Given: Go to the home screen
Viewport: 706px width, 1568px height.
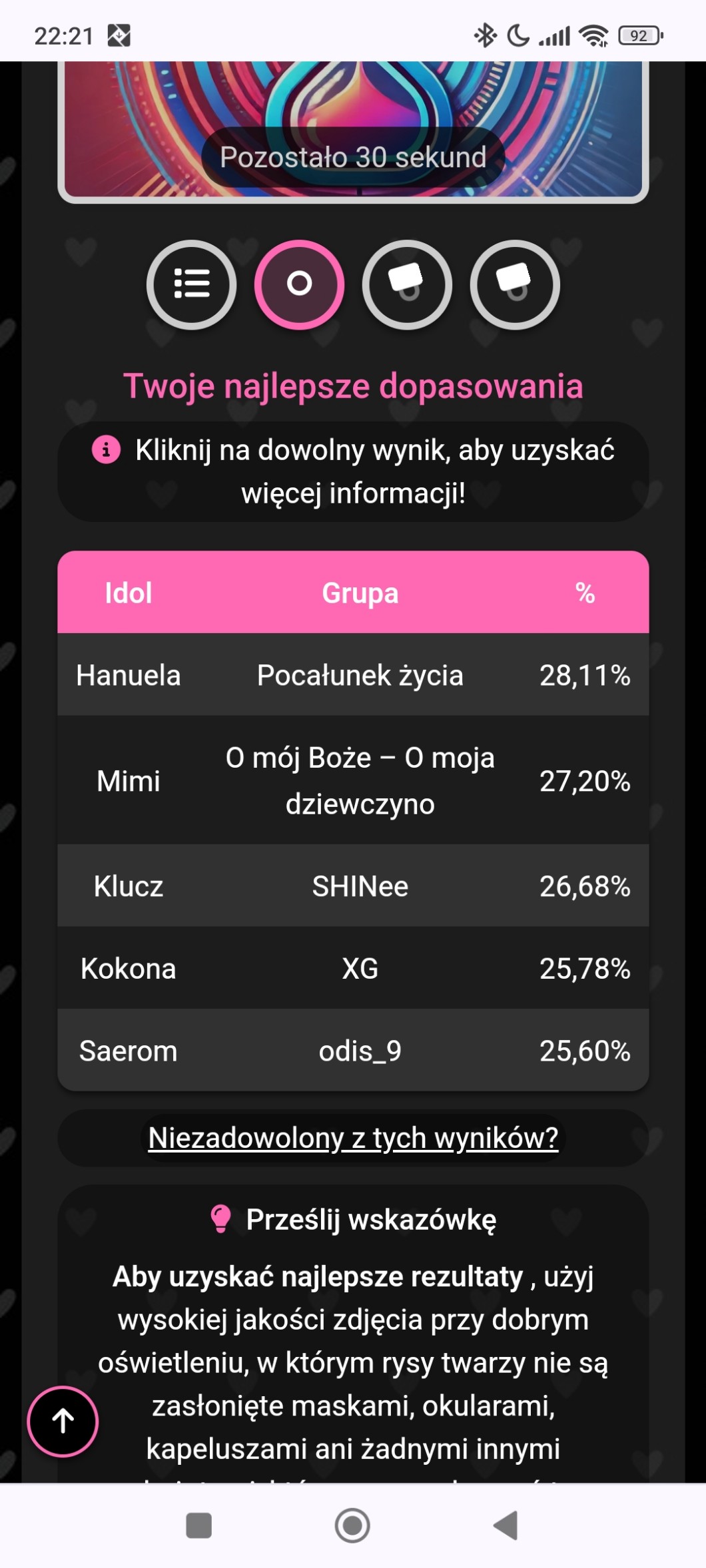Looking at the screenshot, I should [352, 1525].
